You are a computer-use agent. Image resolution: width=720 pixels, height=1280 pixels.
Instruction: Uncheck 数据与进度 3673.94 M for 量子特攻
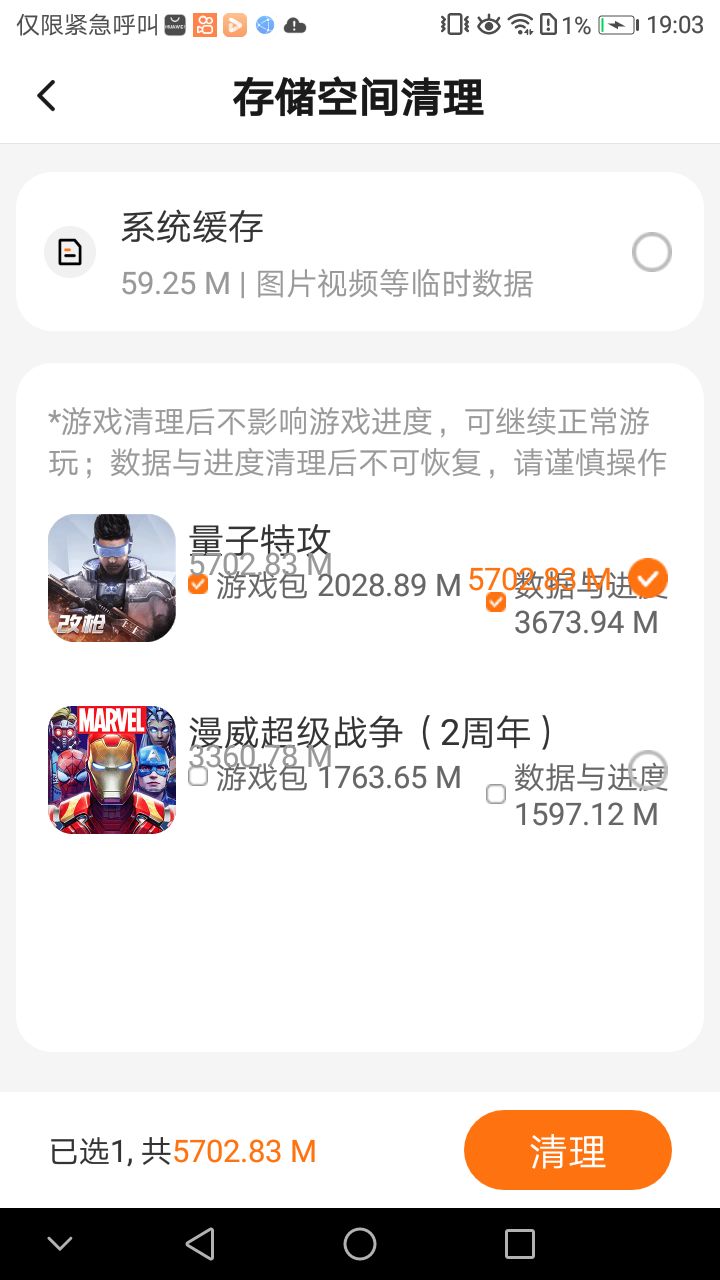pyautogui.click(x=495, y=602)
